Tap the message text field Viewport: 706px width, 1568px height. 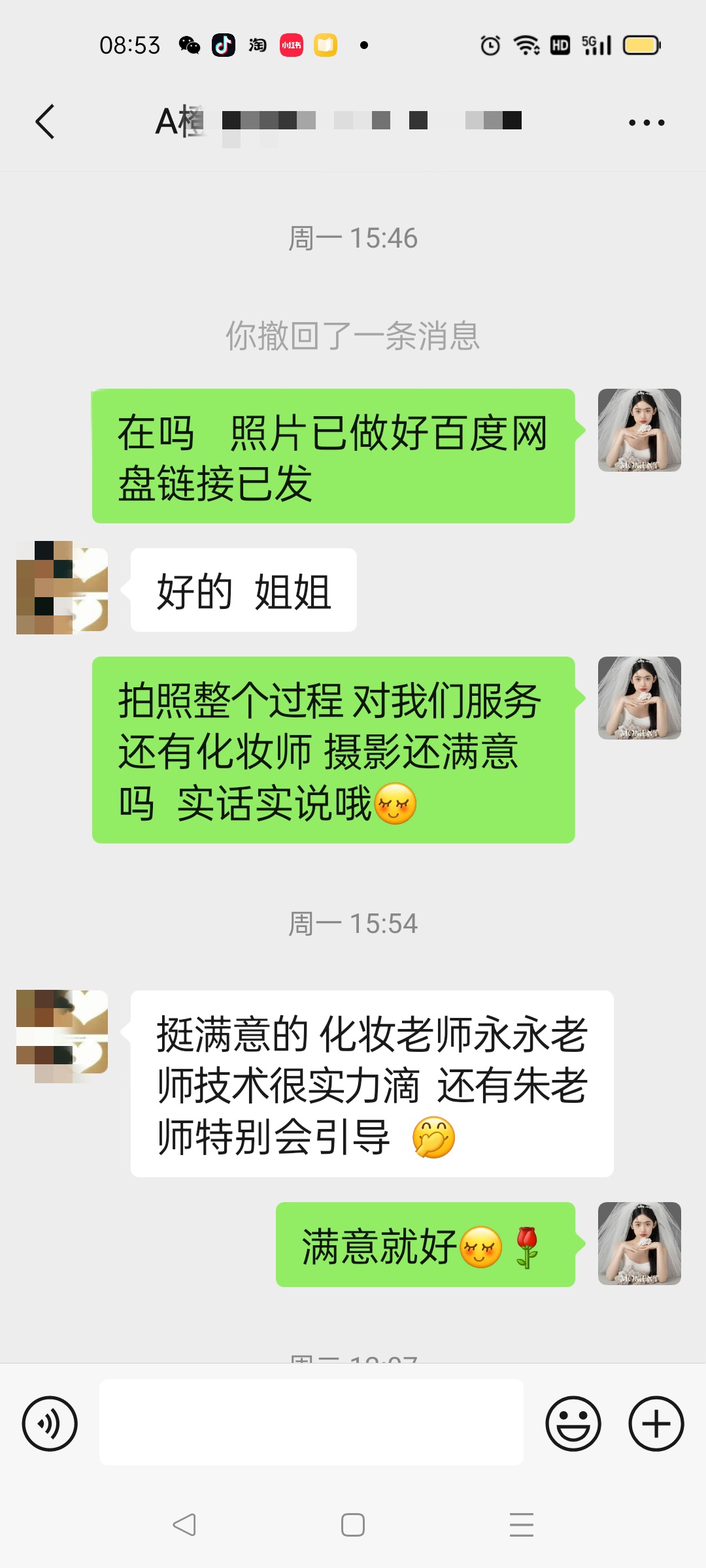(311, 1422)
